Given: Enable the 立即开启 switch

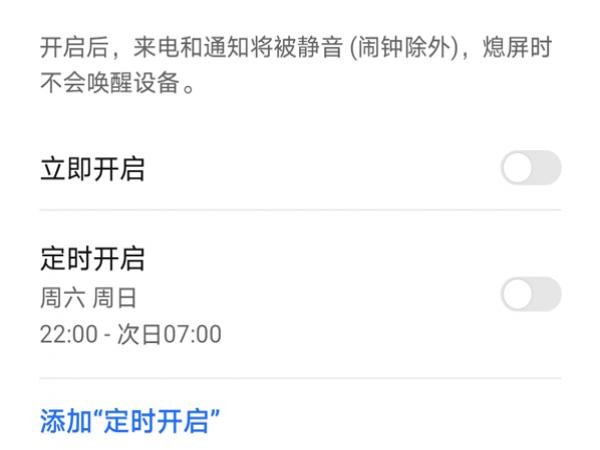Looking at the screenshot, I should pyautogui.click(x=531, y=169).
